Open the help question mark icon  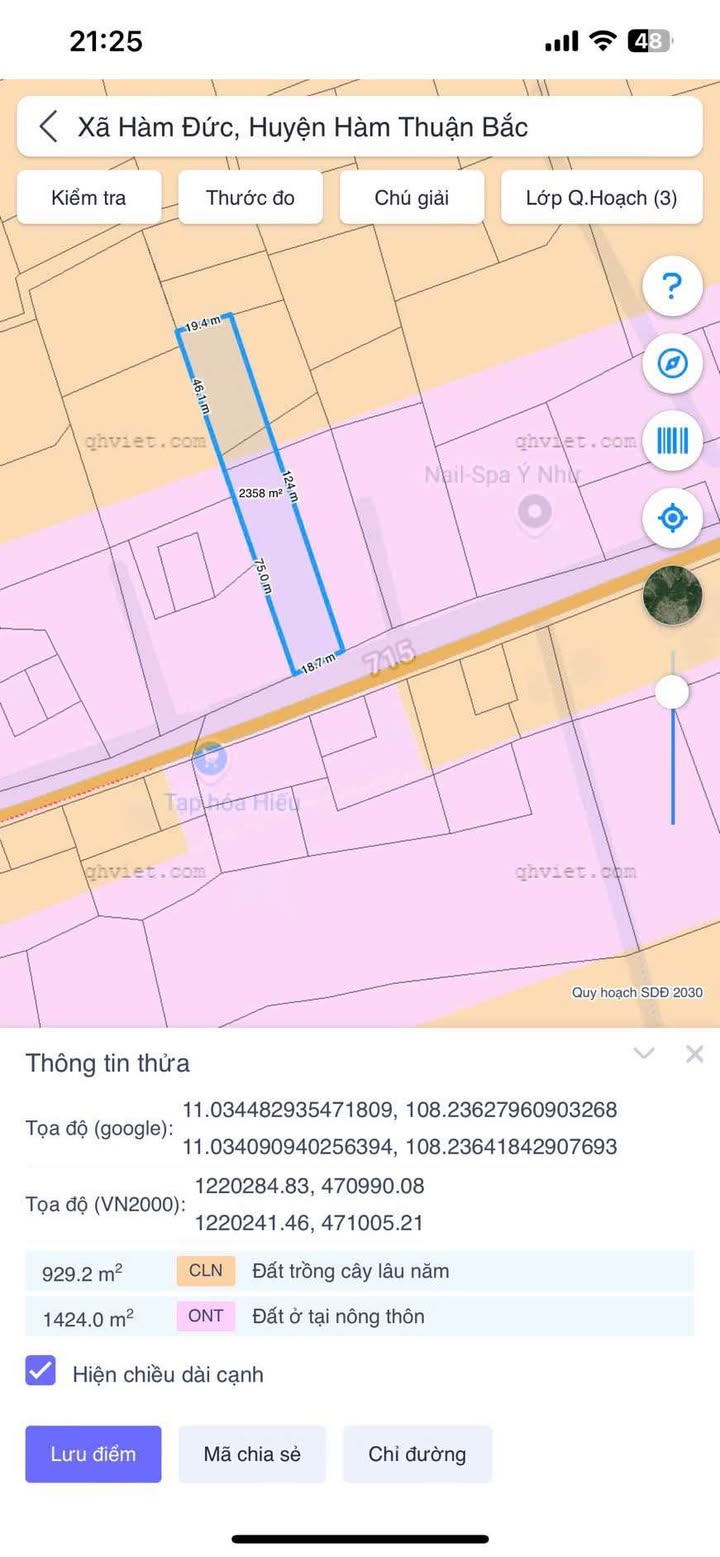click(x=672, y=288)
